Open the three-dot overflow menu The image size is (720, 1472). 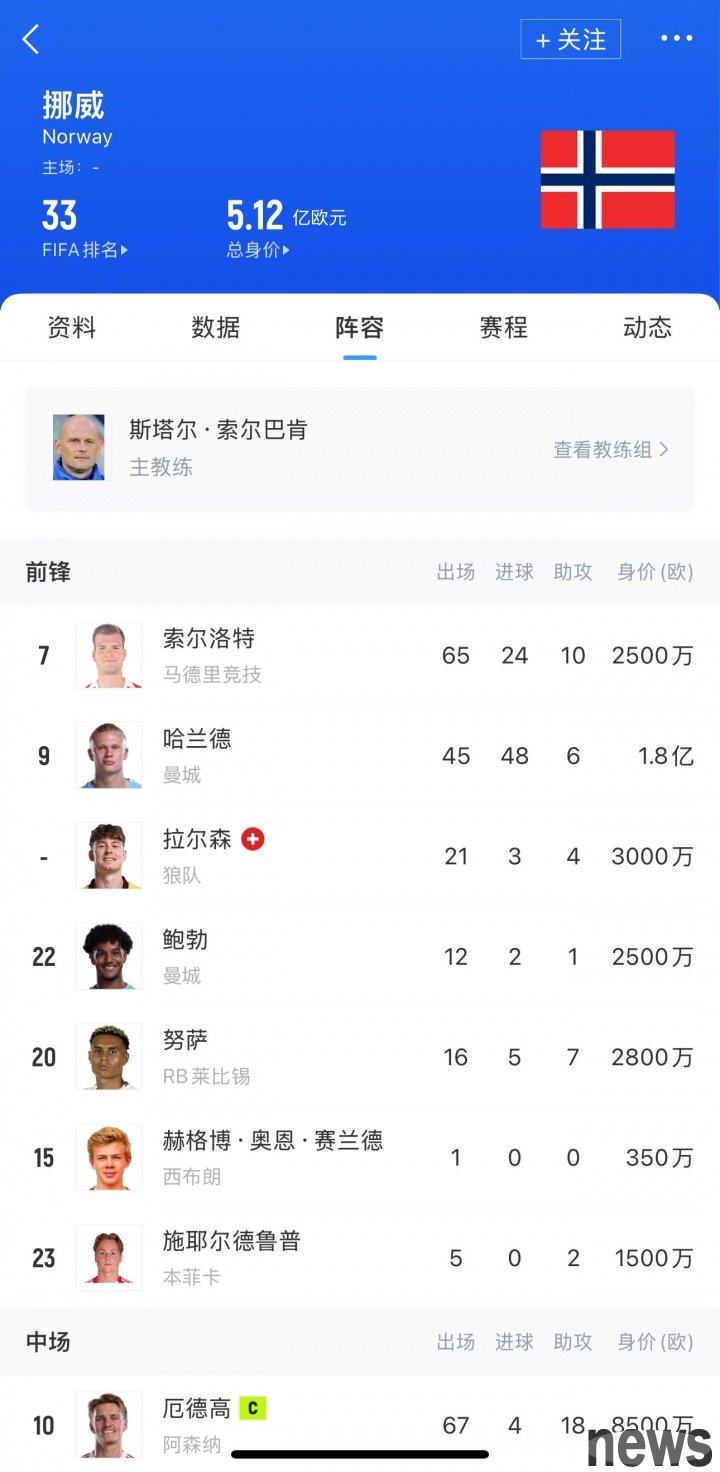(676, 39)
